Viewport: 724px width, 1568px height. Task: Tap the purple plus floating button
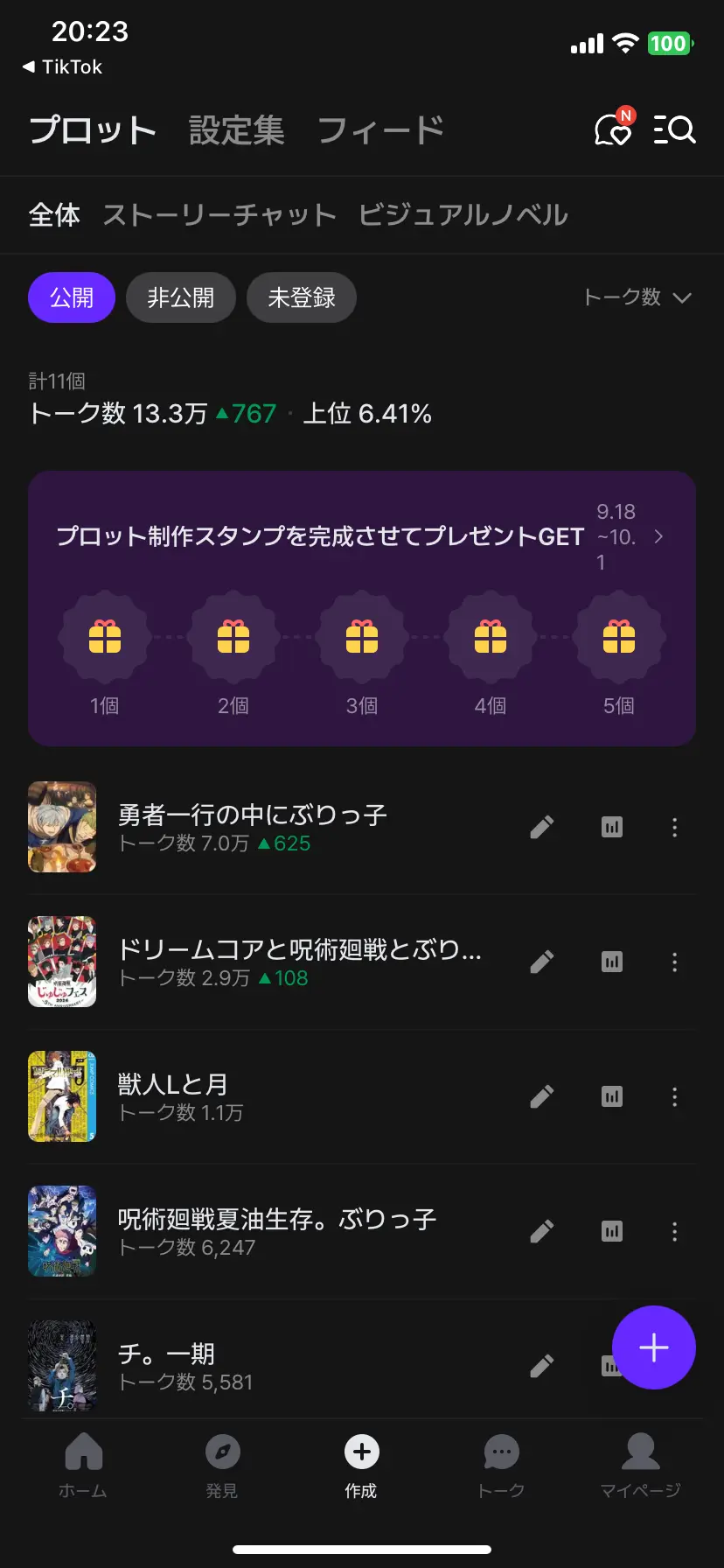[x=653, y=1347]
